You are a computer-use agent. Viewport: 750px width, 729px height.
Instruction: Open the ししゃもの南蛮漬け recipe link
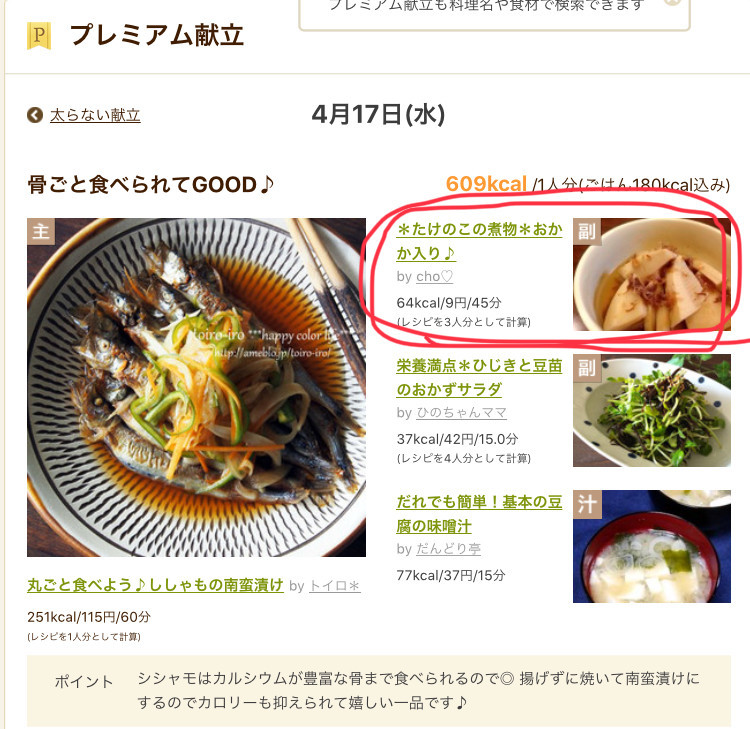155,585
